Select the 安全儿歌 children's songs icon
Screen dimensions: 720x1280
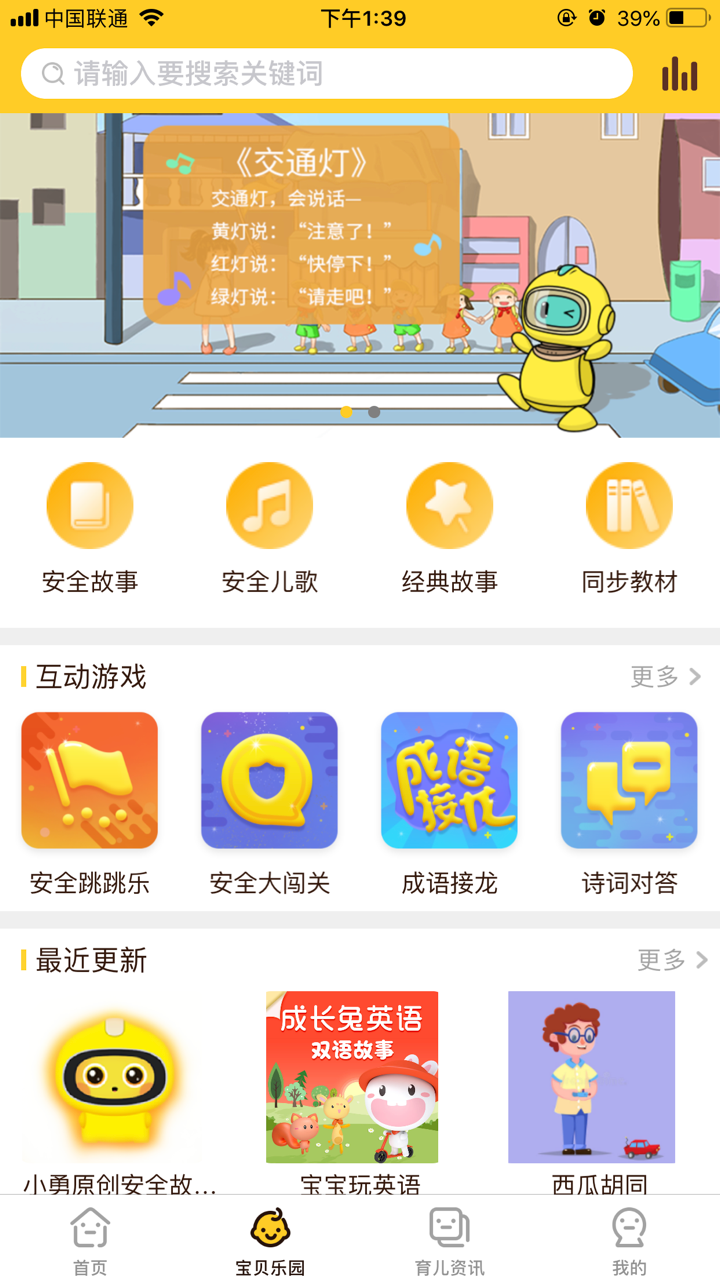tap(270, 505)
